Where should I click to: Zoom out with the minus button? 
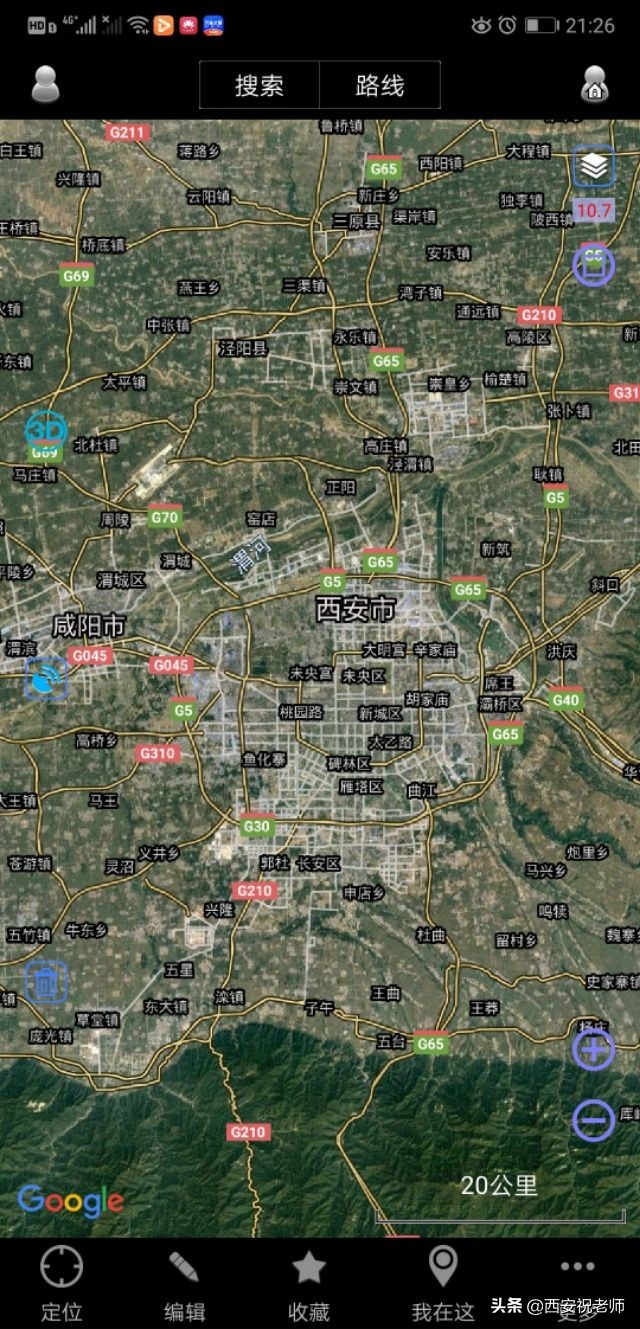593,1121
